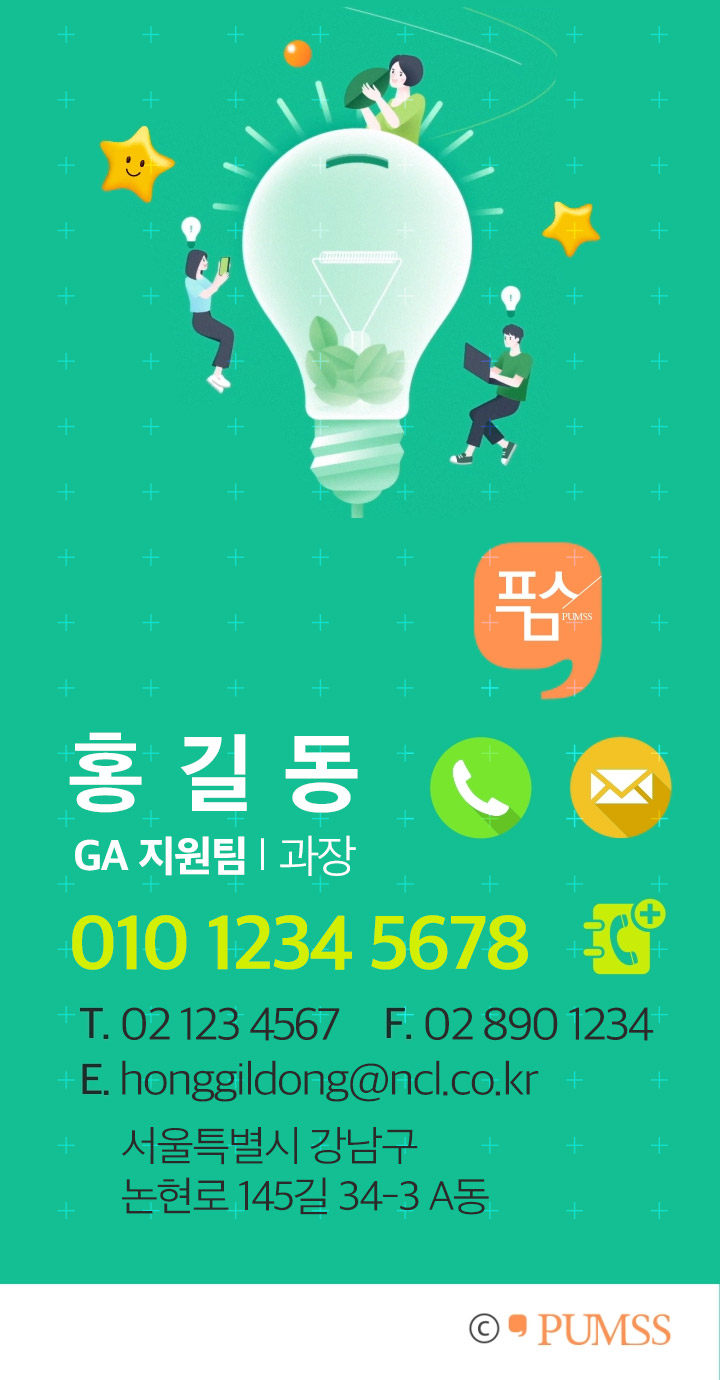Tap the green phone call icon
The image size is (720, 1380).
pos(481,787)
